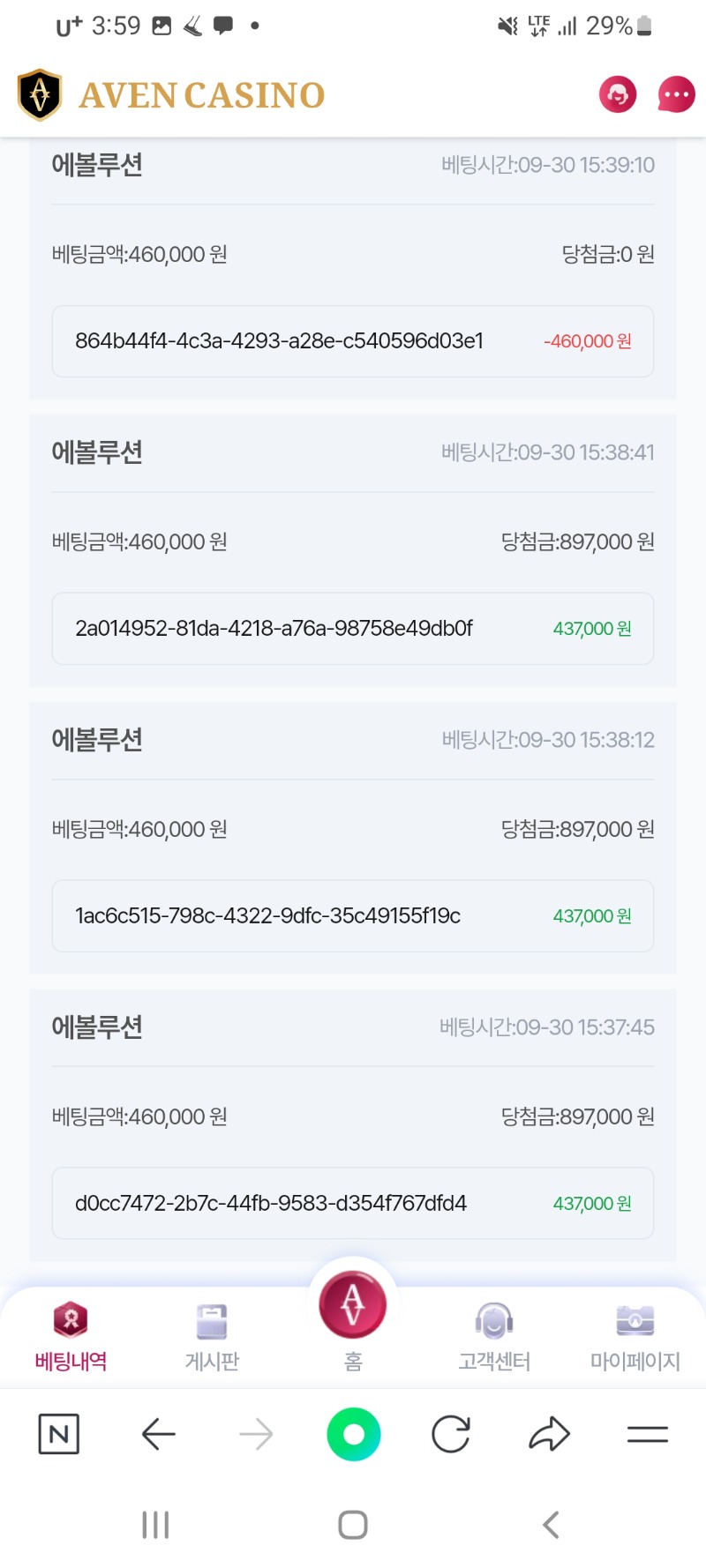Open the Naver N browser button
The image size is (706, 1568).
[59, 1434]
